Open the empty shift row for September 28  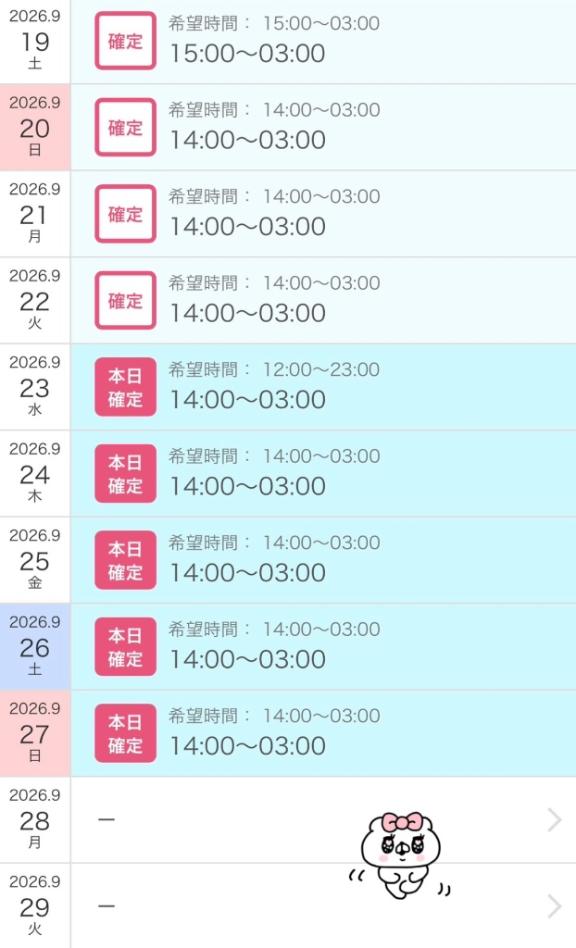click(288, 820)
